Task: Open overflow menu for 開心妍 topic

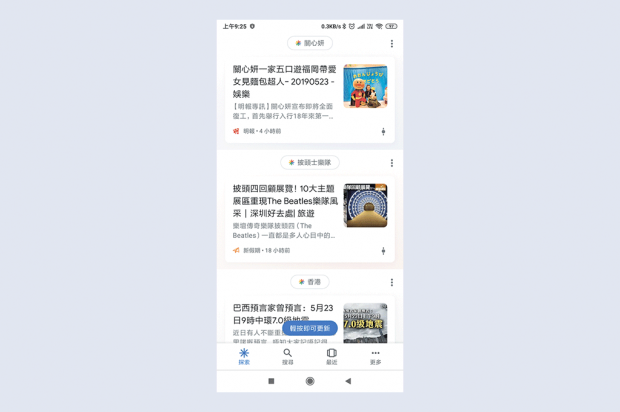Action: 392,44
